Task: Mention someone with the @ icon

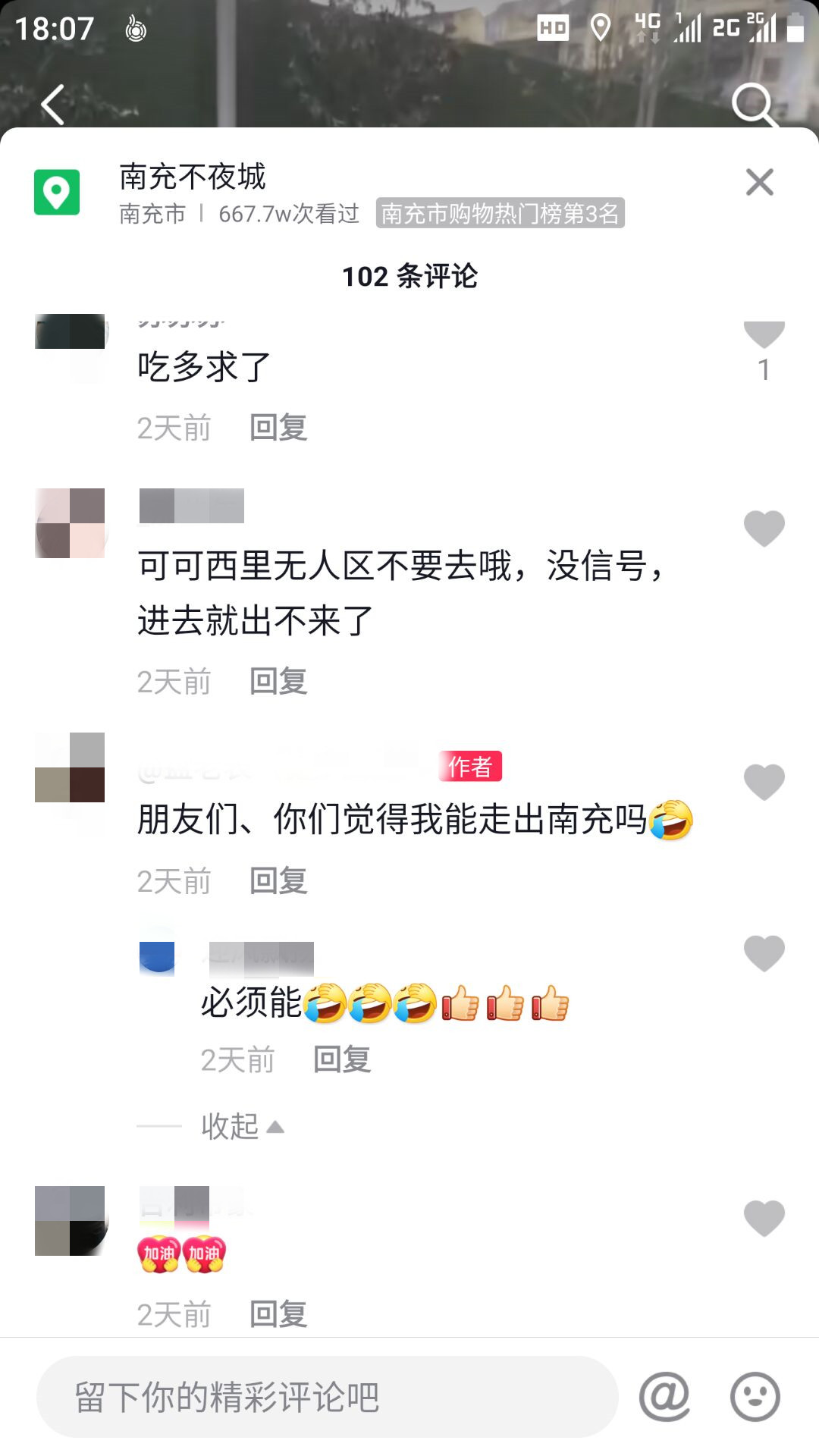Action: click(x=664, y=1397)
